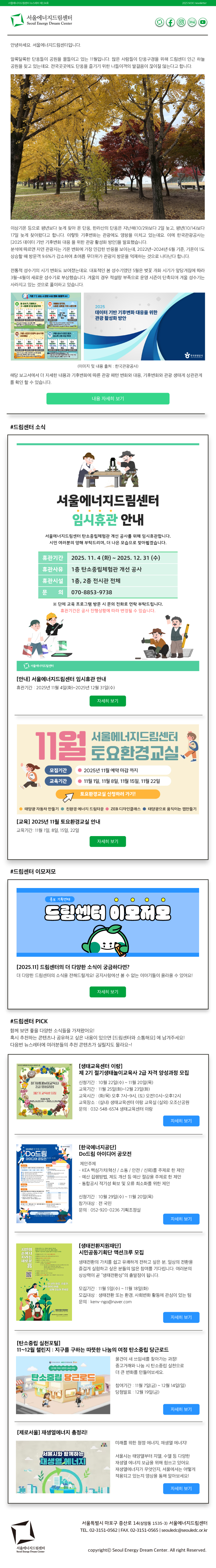This screenshot has width=216, height=1568.
Task: Open the 재생열에너지 video thumbnail
Action: 63,1467
